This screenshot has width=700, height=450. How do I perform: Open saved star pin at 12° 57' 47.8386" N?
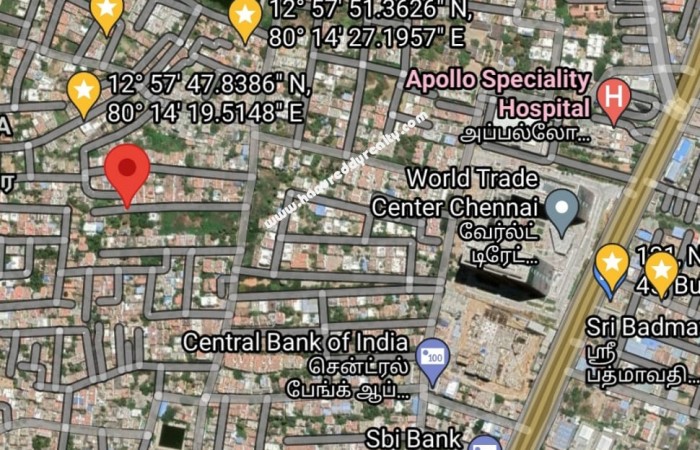coord(84,92)
